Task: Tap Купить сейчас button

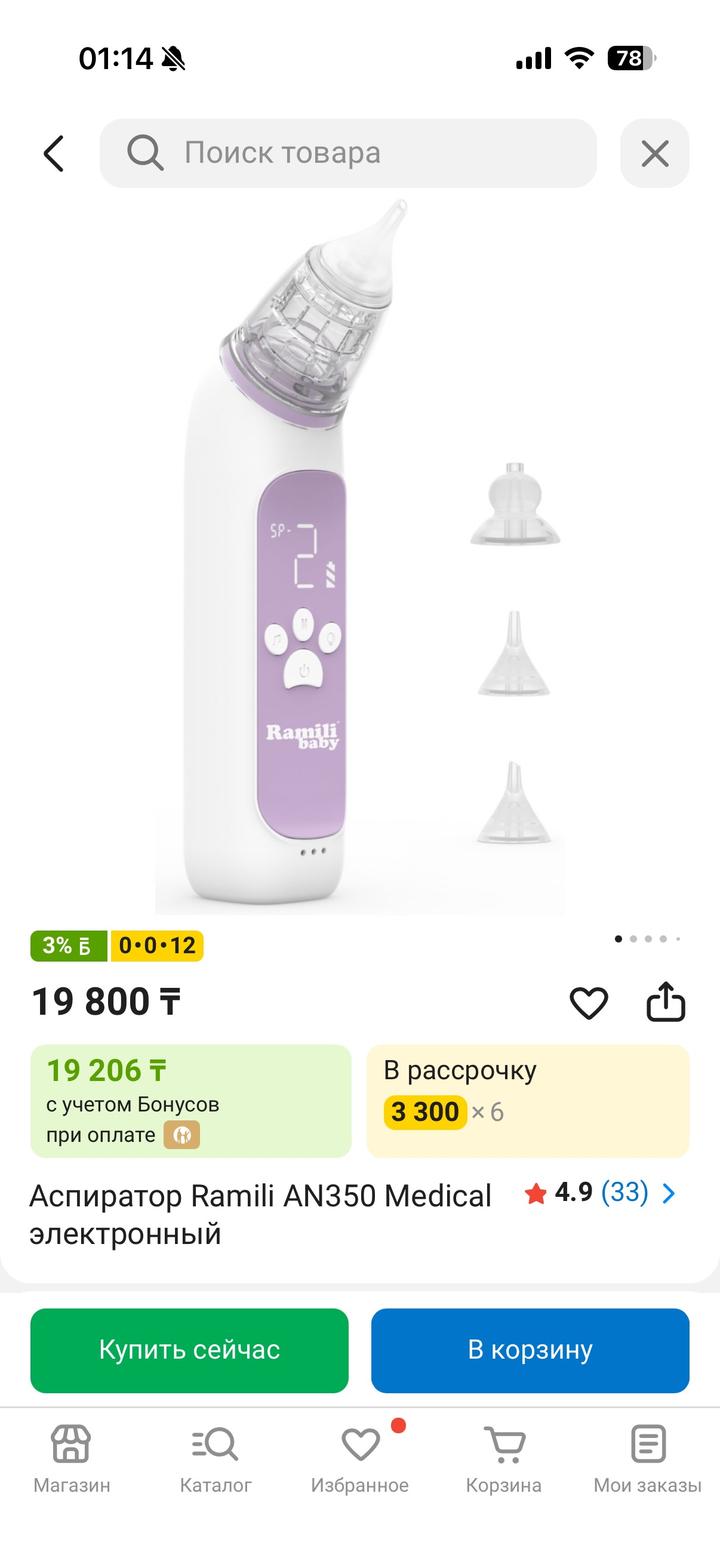Action: click(x=189, y=1350)
